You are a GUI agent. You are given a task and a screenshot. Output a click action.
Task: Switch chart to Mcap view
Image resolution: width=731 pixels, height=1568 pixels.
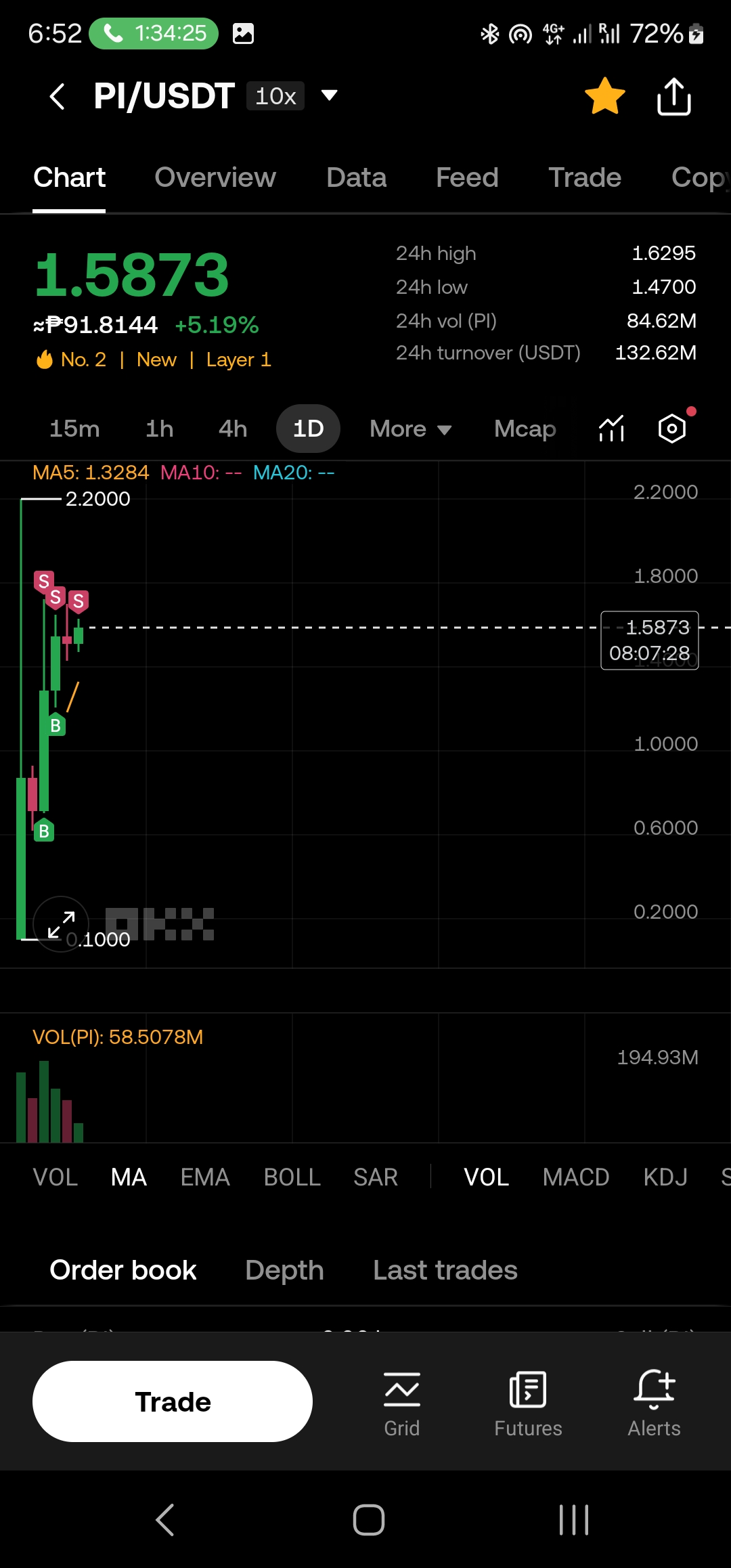click(x=525, y=429)
